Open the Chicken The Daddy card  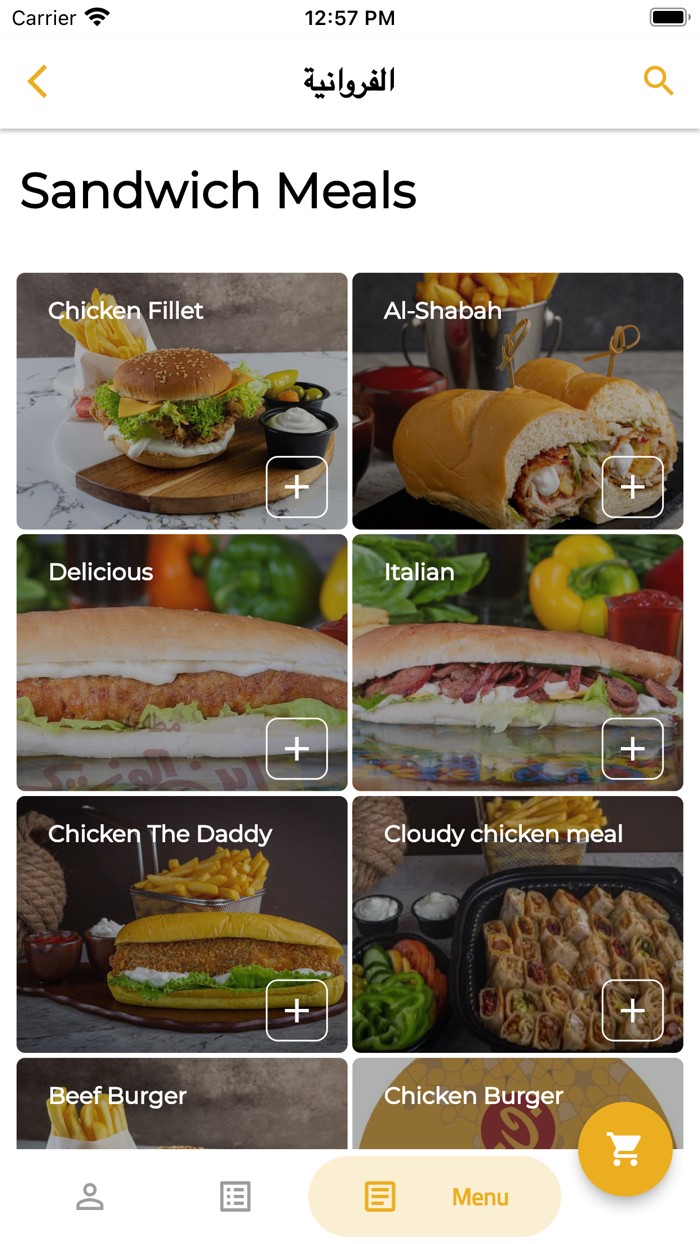coord(182,925)
